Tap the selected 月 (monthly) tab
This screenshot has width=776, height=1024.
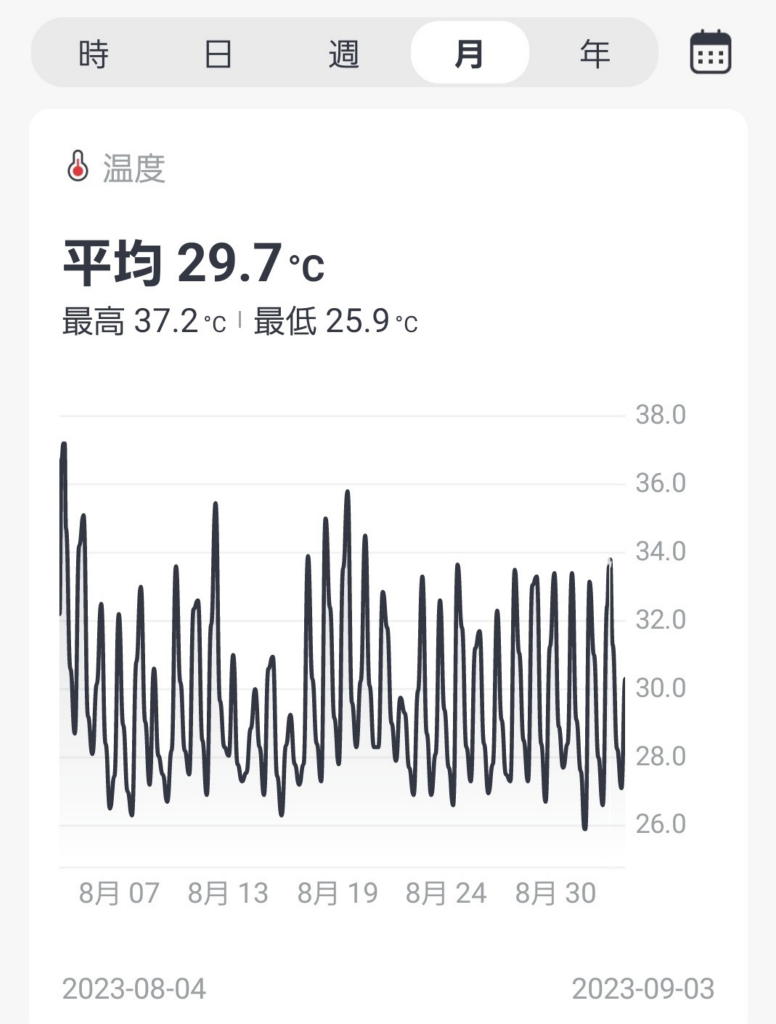point(469,53)
